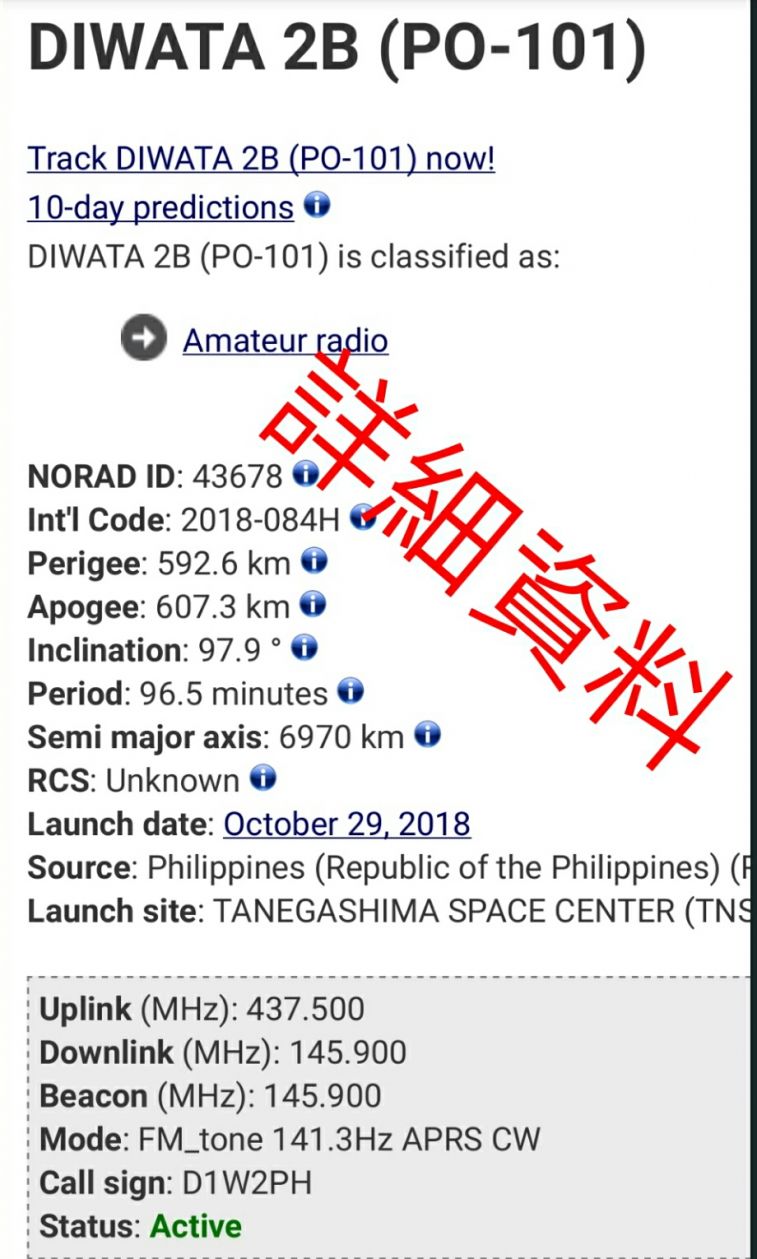Tap the Semi major axis info icon
The image size is (757, 1259).
tap(427, 735)
